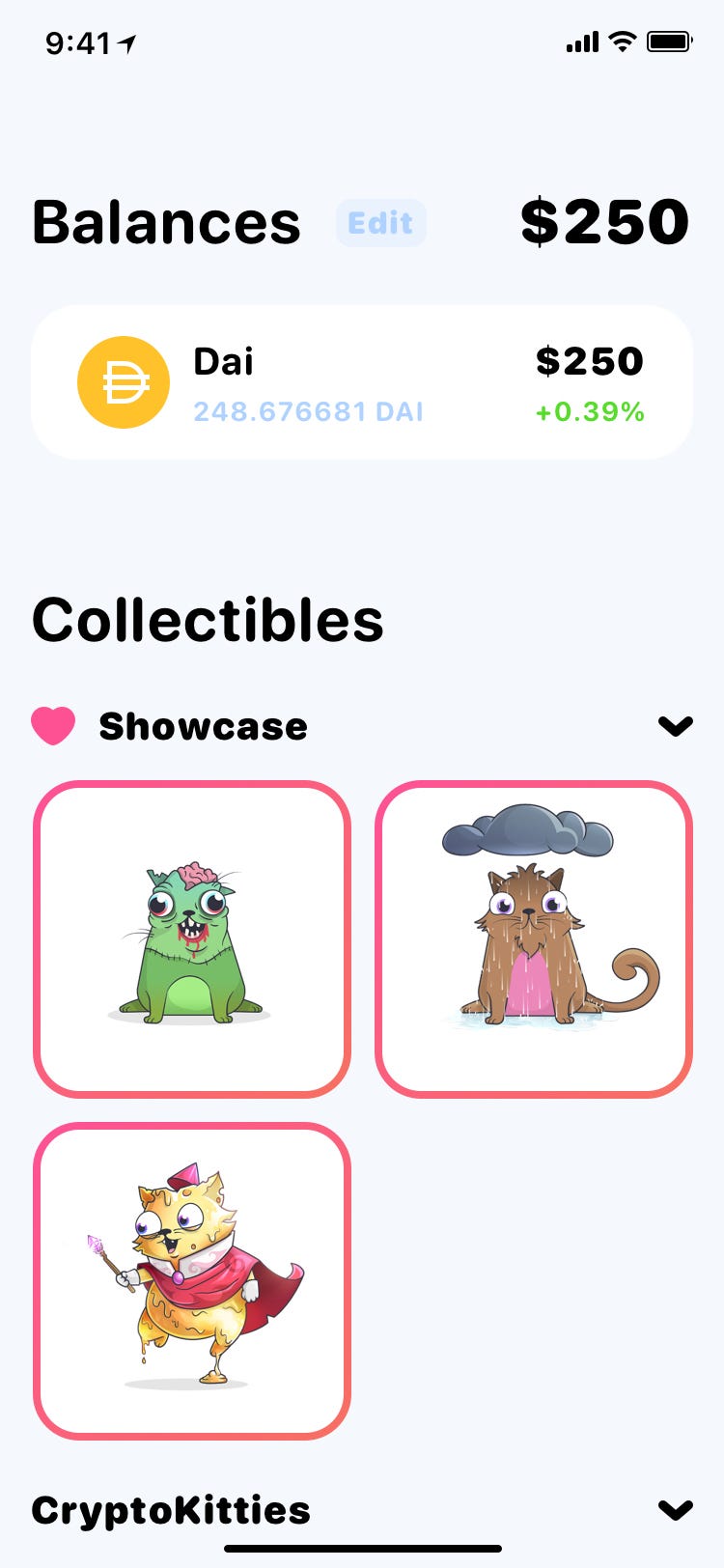Open the green zombie kitty collectible
The height and width of the screenshot is (1568, 724).
click(192, 938)
